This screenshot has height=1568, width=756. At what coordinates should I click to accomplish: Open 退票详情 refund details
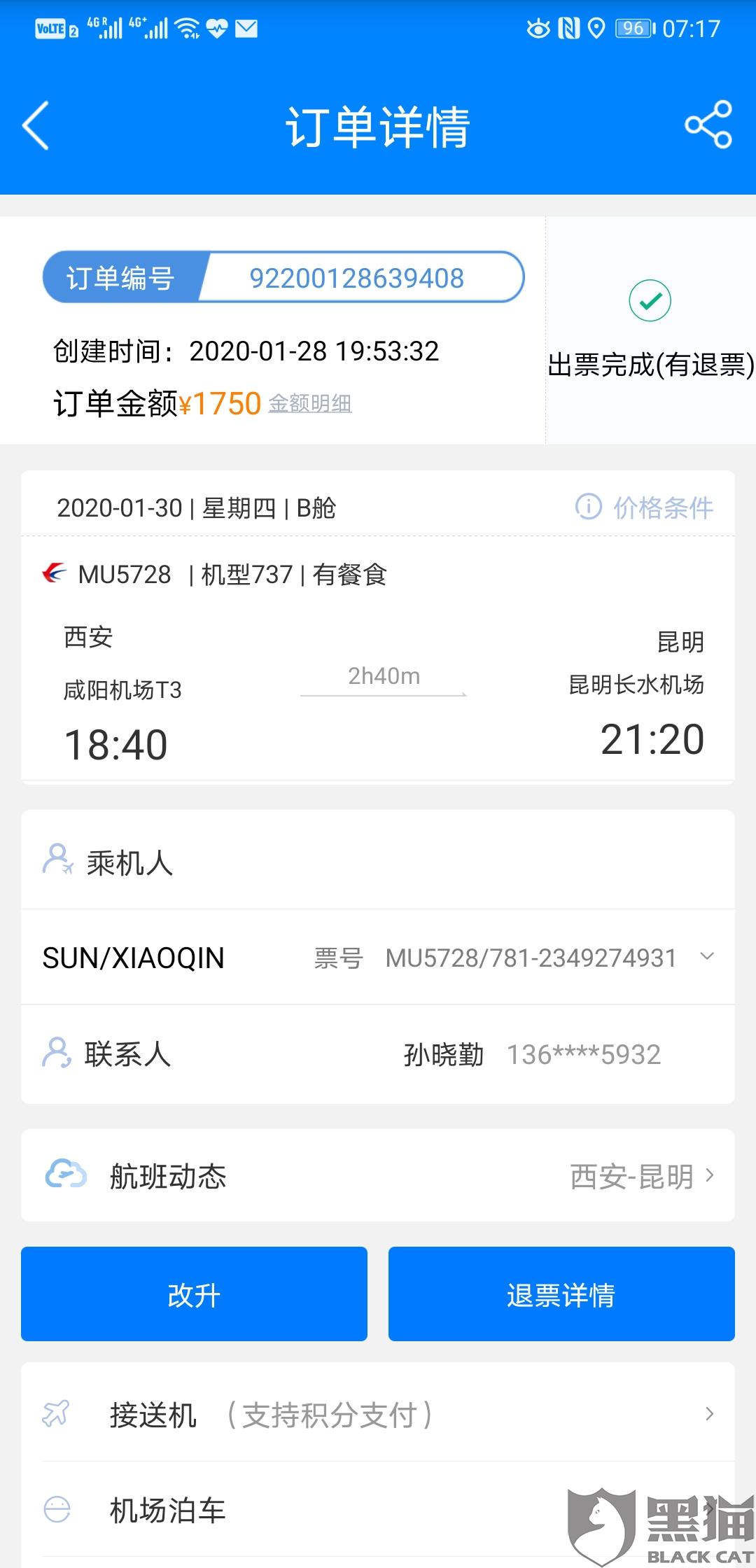pyautogui.click(x=561, y=1294)
